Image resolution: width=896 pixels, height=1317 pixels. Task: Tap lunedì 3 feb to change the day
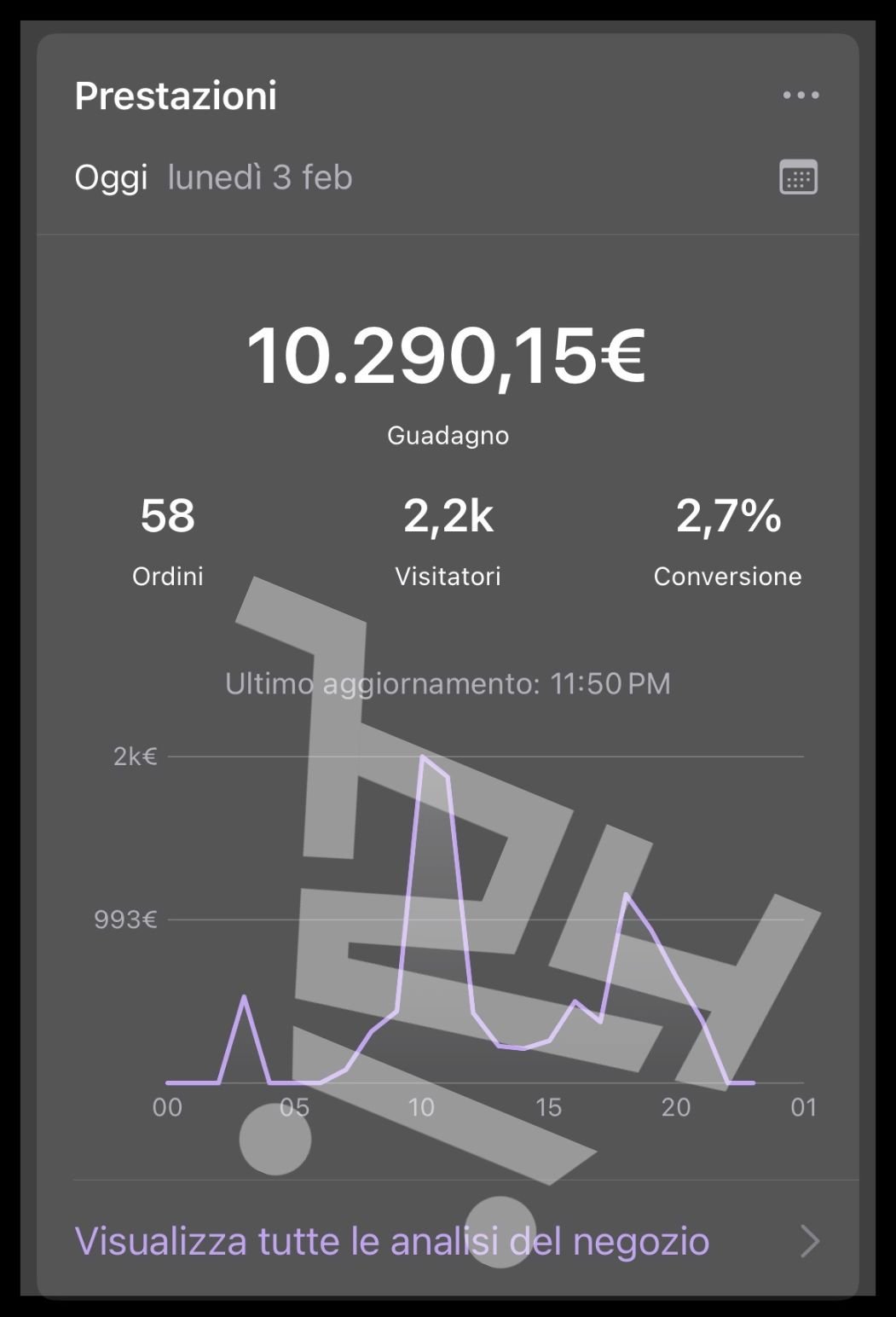[259, 177]
